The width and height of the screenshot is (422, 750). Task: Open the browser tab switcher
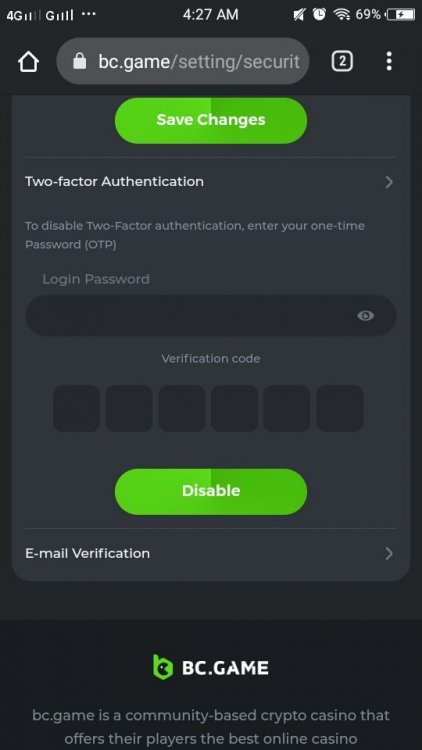(x=342, y=61)
